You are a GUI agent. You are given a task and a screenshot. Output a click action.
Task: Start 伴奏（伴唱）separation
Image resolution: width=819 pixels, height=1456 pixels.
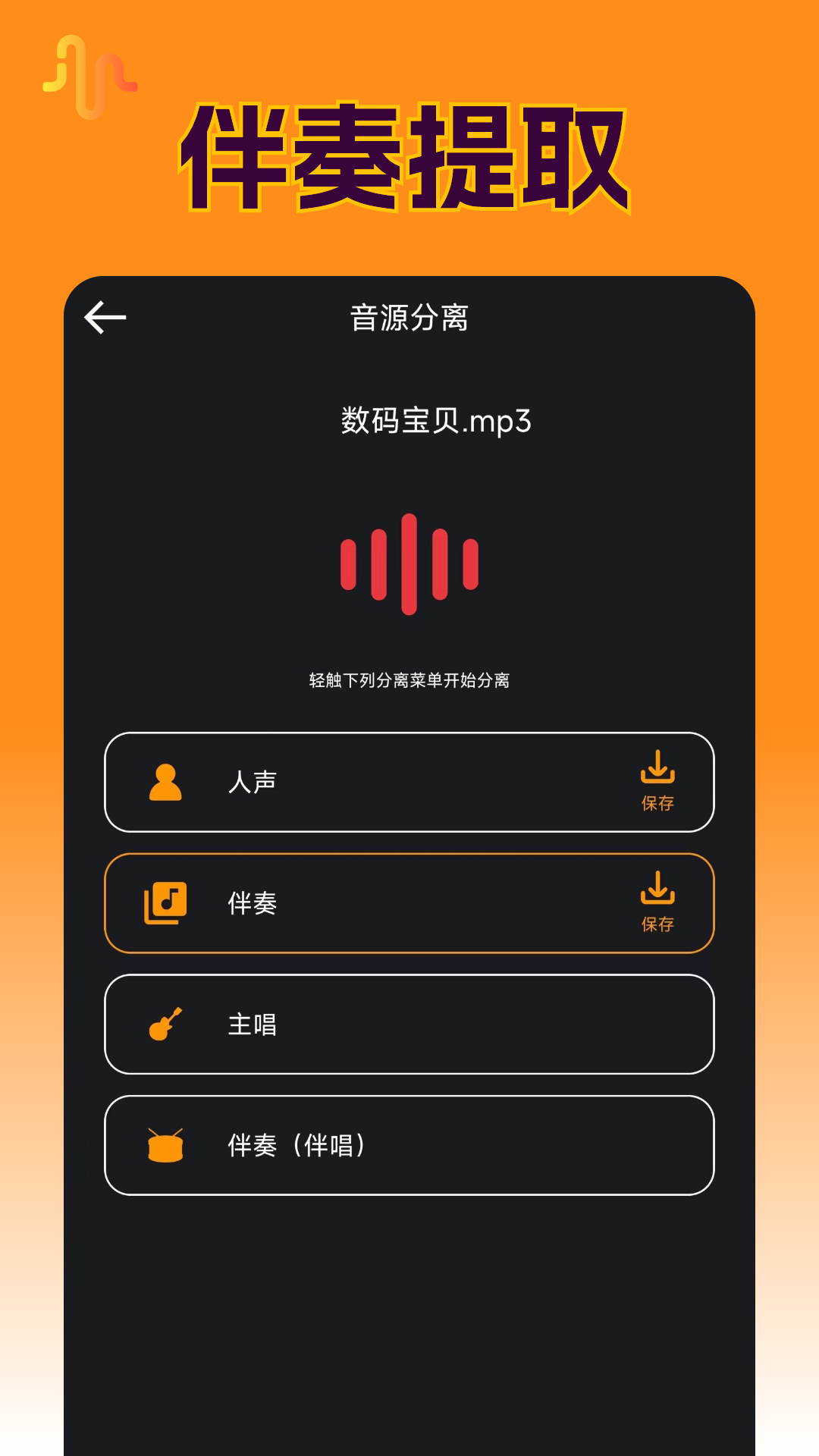pyautogui.click(x=409, y=1147)
